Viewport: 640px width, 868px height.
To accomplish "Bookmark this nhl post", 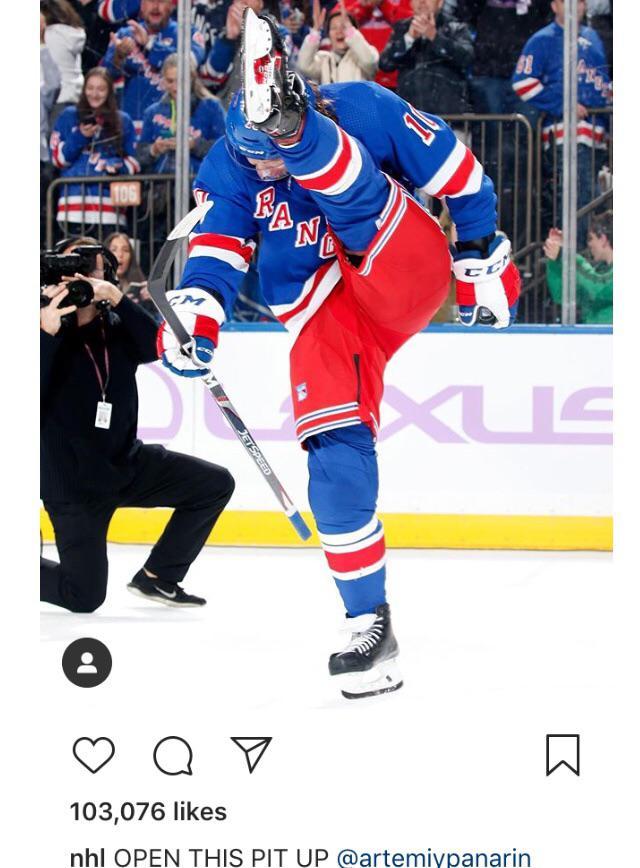I will (x=562, y=755).
